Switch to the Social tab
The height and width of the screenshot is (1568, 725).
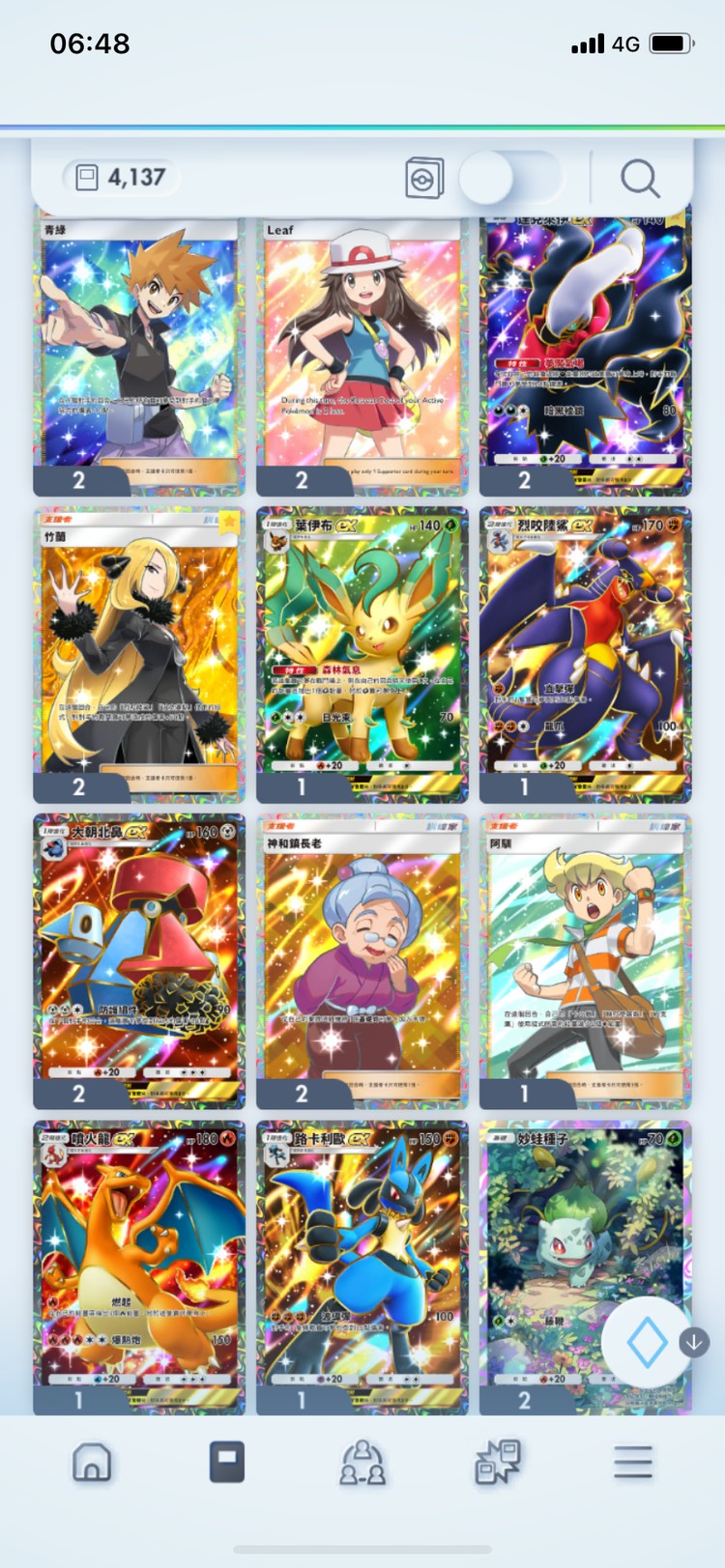362,1463
